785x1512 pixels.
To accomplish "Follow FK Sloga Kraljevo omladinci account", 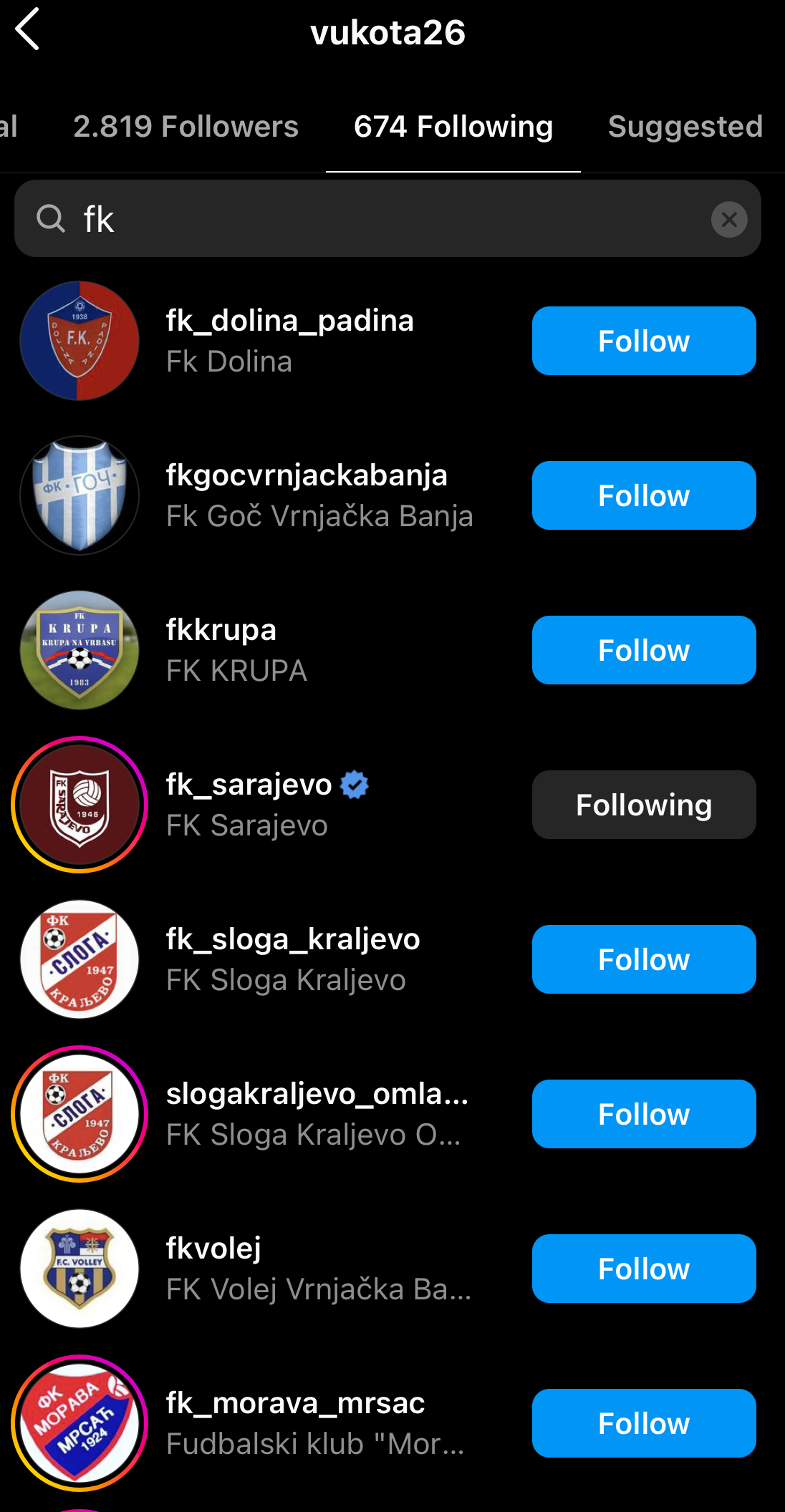I will tap(643, 1114).
